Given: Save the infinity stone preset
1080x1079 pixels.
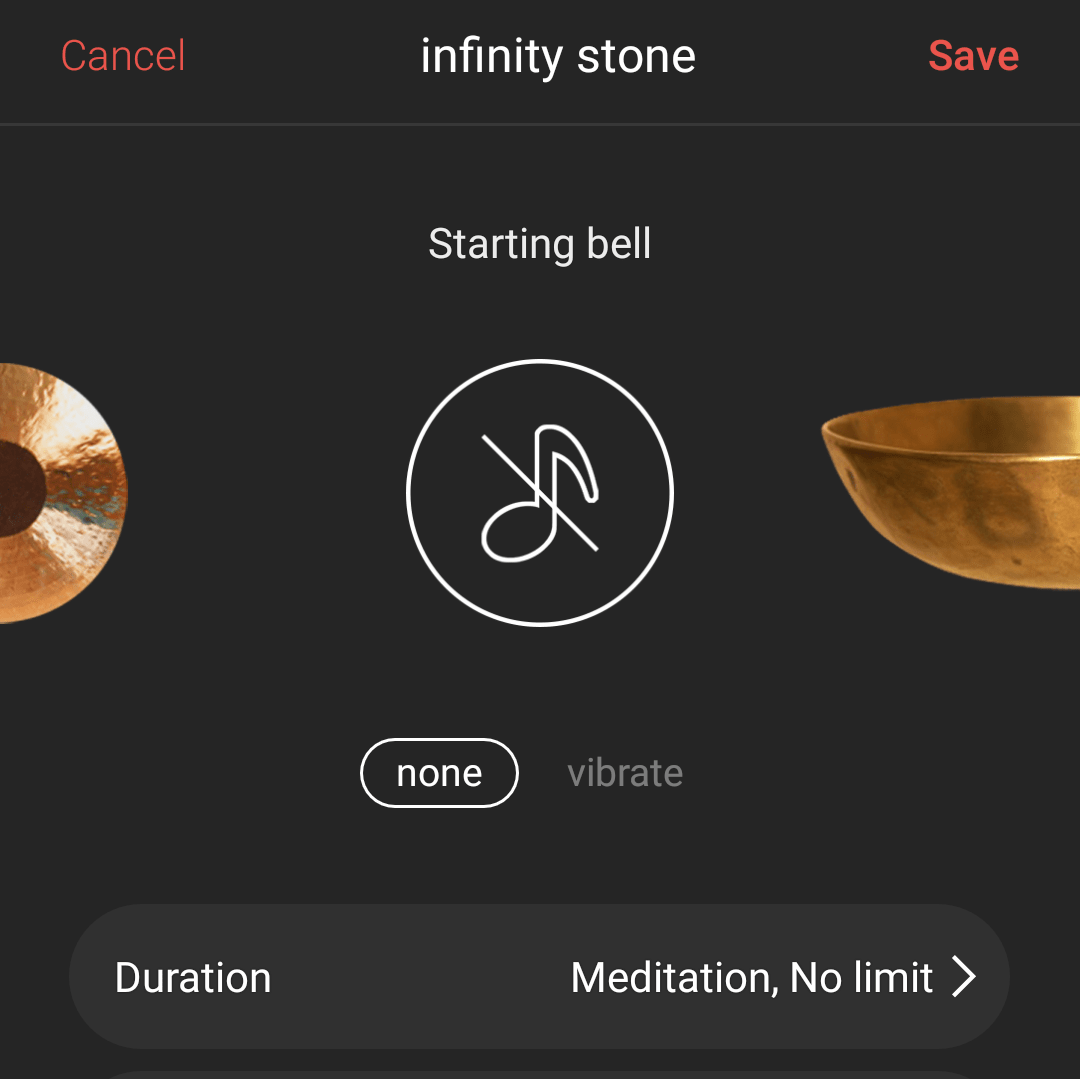Looking at the screenshot, I should pyautogui.click(x=973, y=56).
